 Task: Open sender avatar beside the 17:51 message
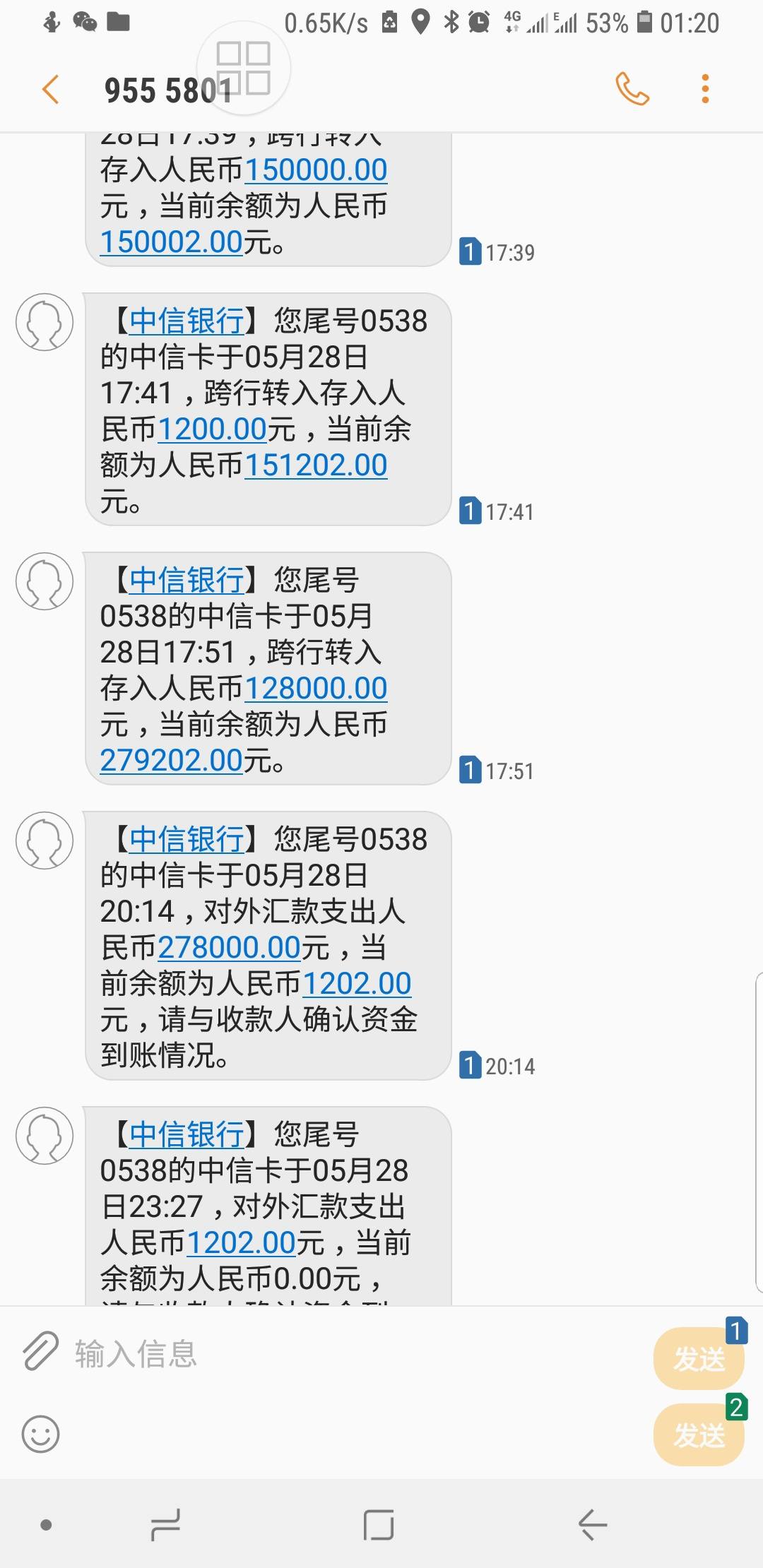pos(45,581)
